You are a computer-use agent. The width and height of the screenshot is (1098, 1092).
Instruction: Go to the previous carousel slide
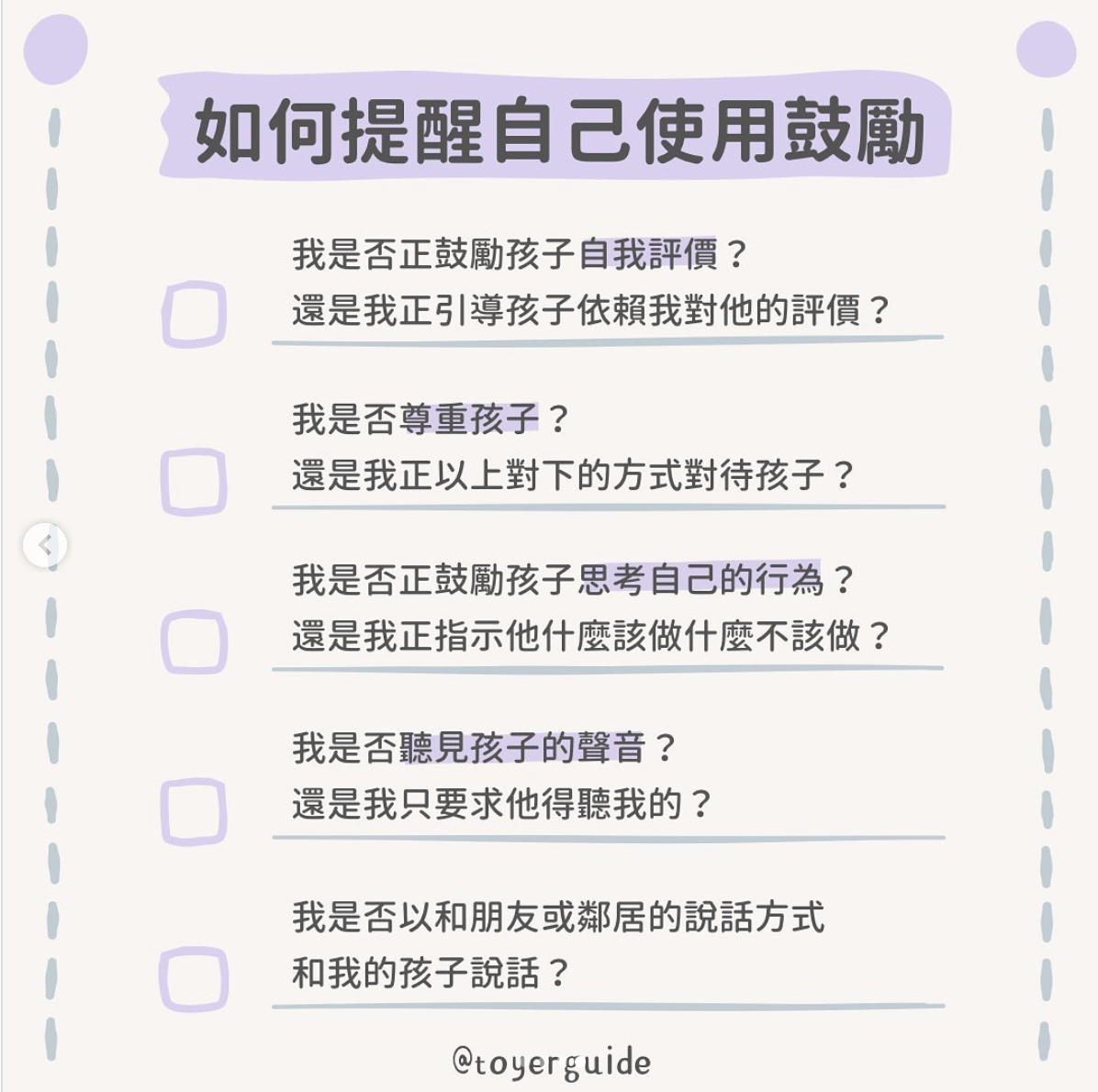[x=44, y=545]
